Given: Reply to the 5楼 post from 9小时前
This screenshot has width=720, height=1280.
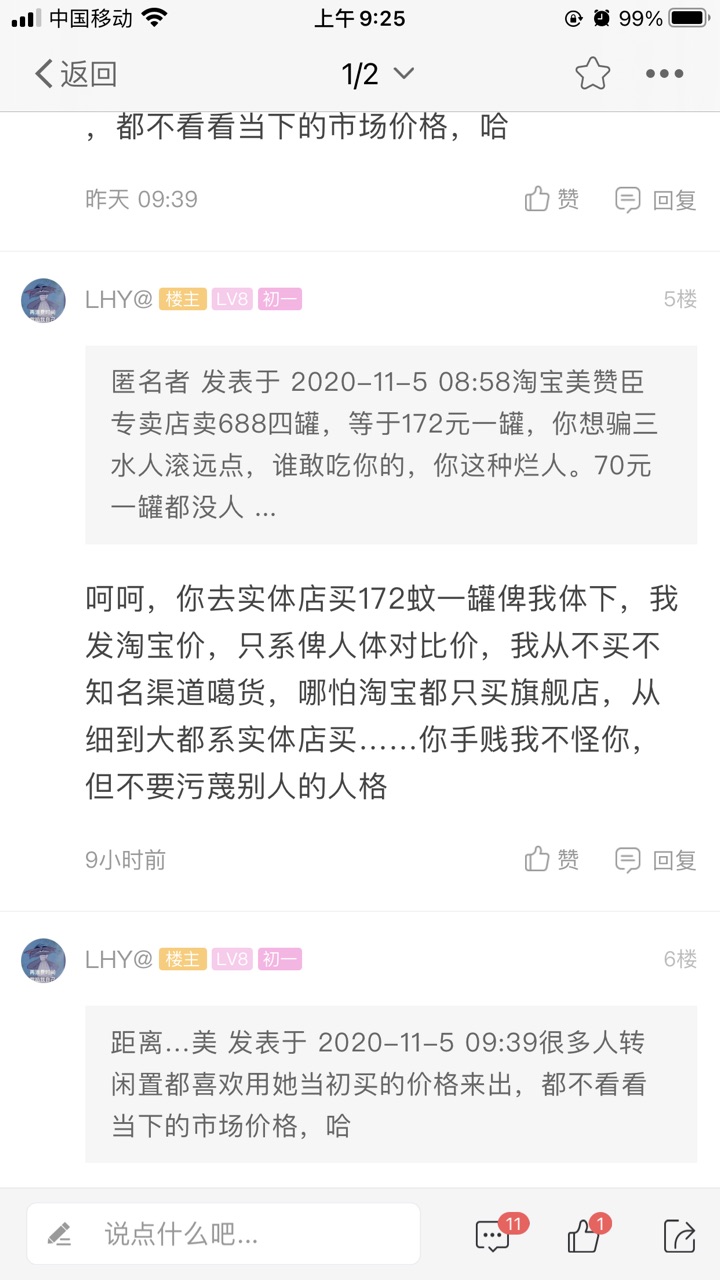Looking at the screenshot, I should point(656,859).
